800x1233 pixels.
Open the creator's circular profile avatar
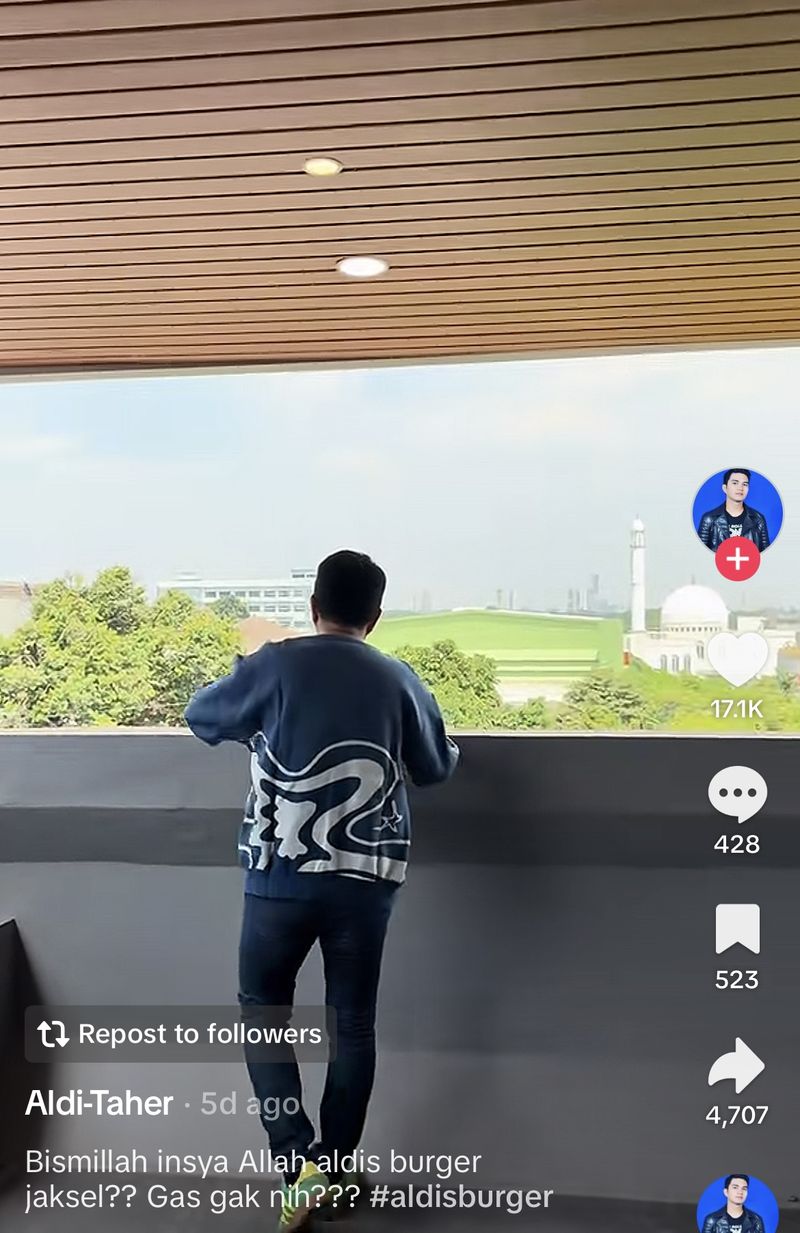pos(737,506)
